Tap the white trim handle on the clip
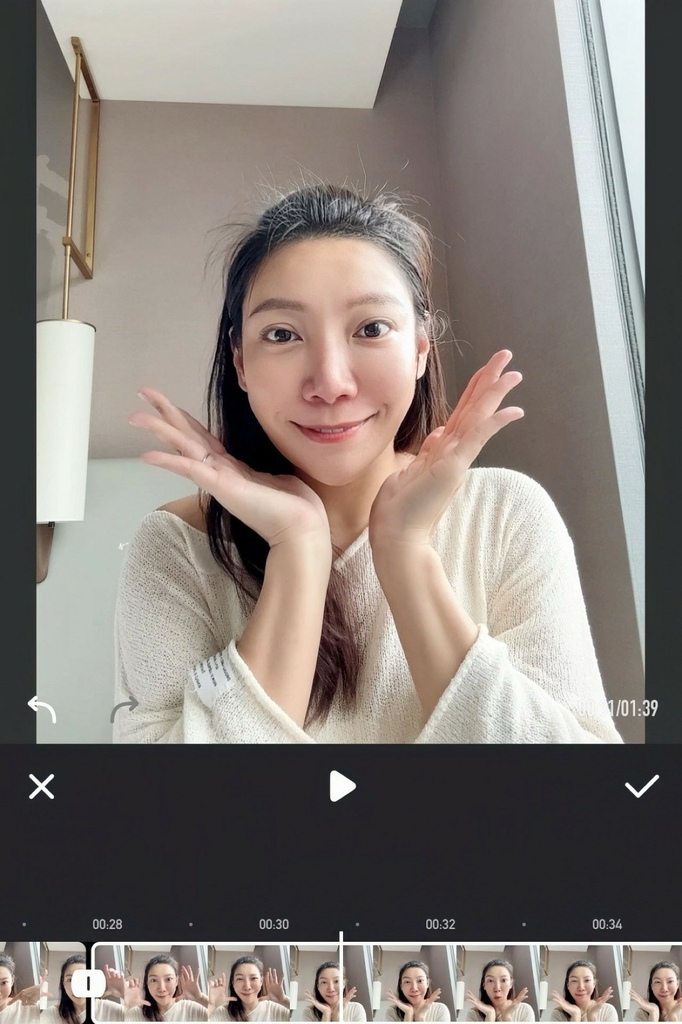 88,984
